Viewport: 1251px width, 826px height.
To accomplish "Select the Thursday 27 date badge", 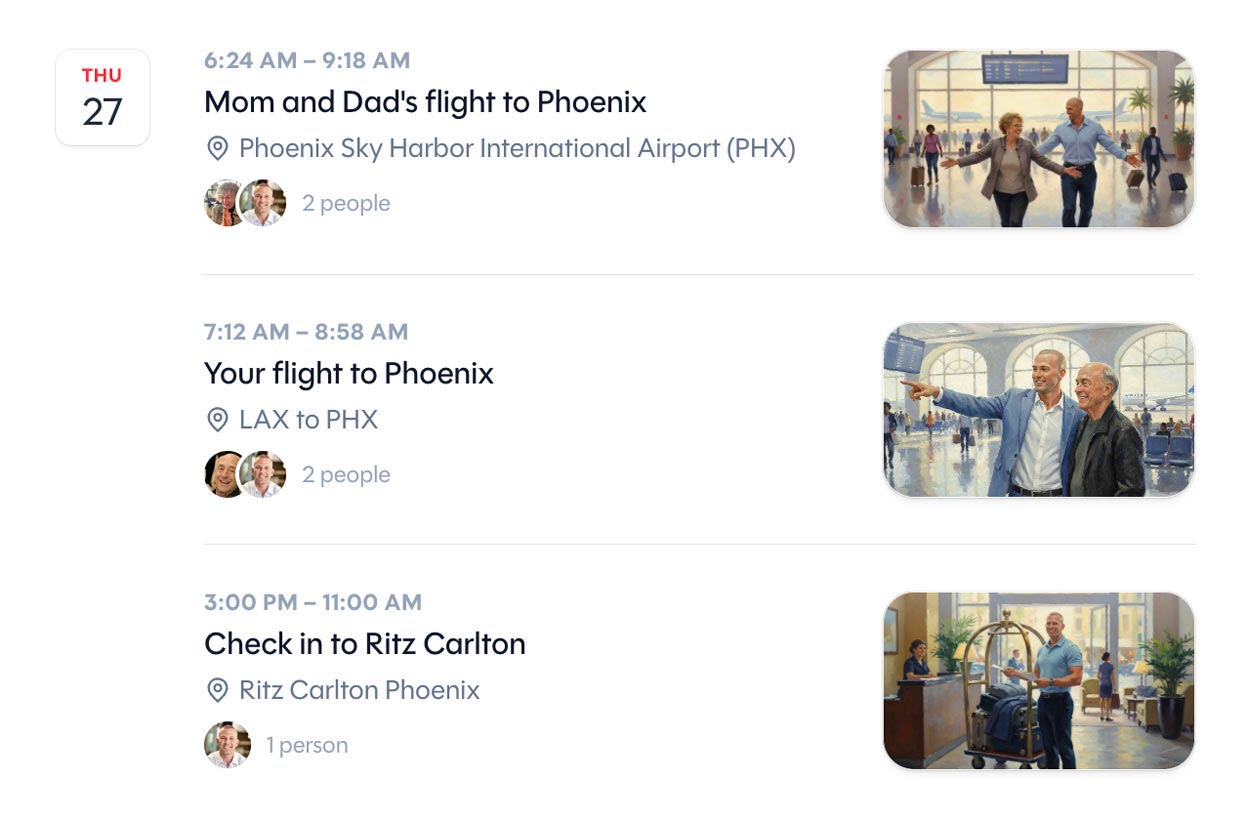I will [x=102, y=97].
